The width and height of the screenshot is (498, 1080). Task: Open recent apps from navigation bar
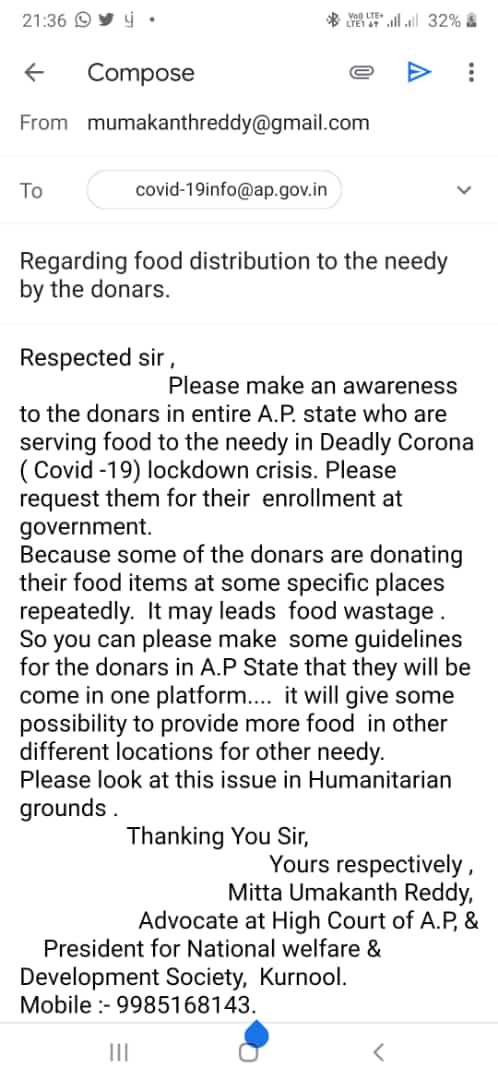point(119,1052)
